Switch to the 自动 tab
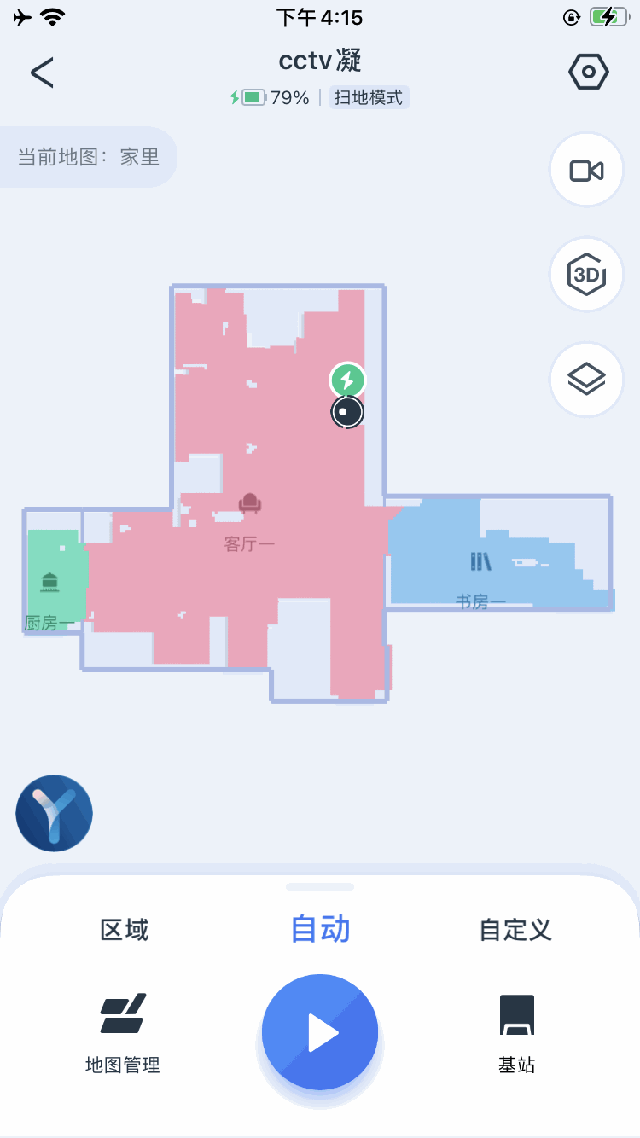The width and height of the screenshot is (640, 1138). point(320,929)
